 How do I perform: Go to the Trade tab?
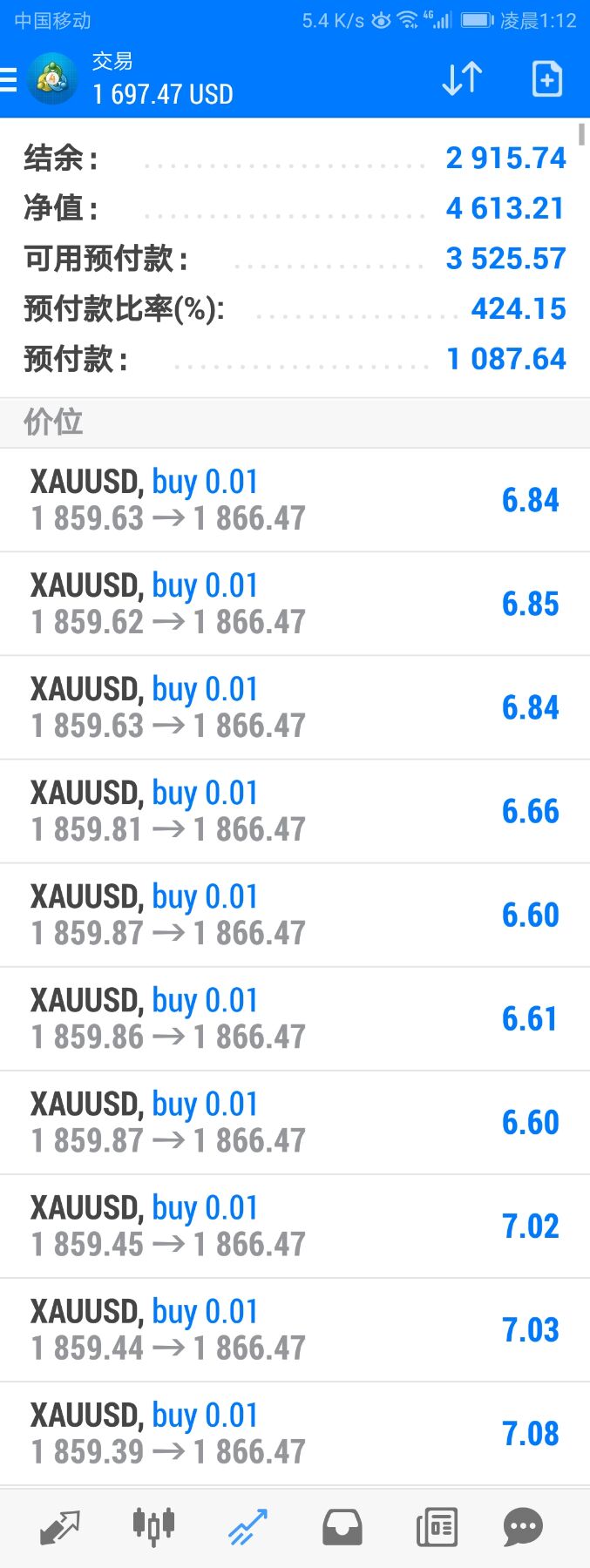[248, 1527]
